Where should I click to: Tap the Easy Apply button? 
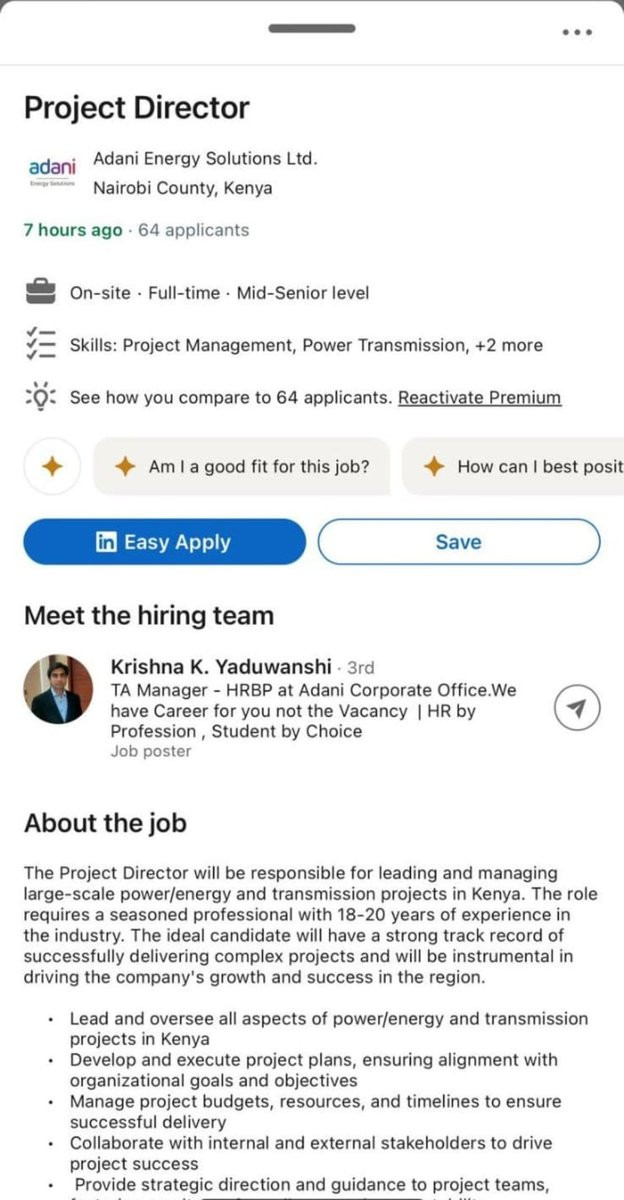point(164,542)
